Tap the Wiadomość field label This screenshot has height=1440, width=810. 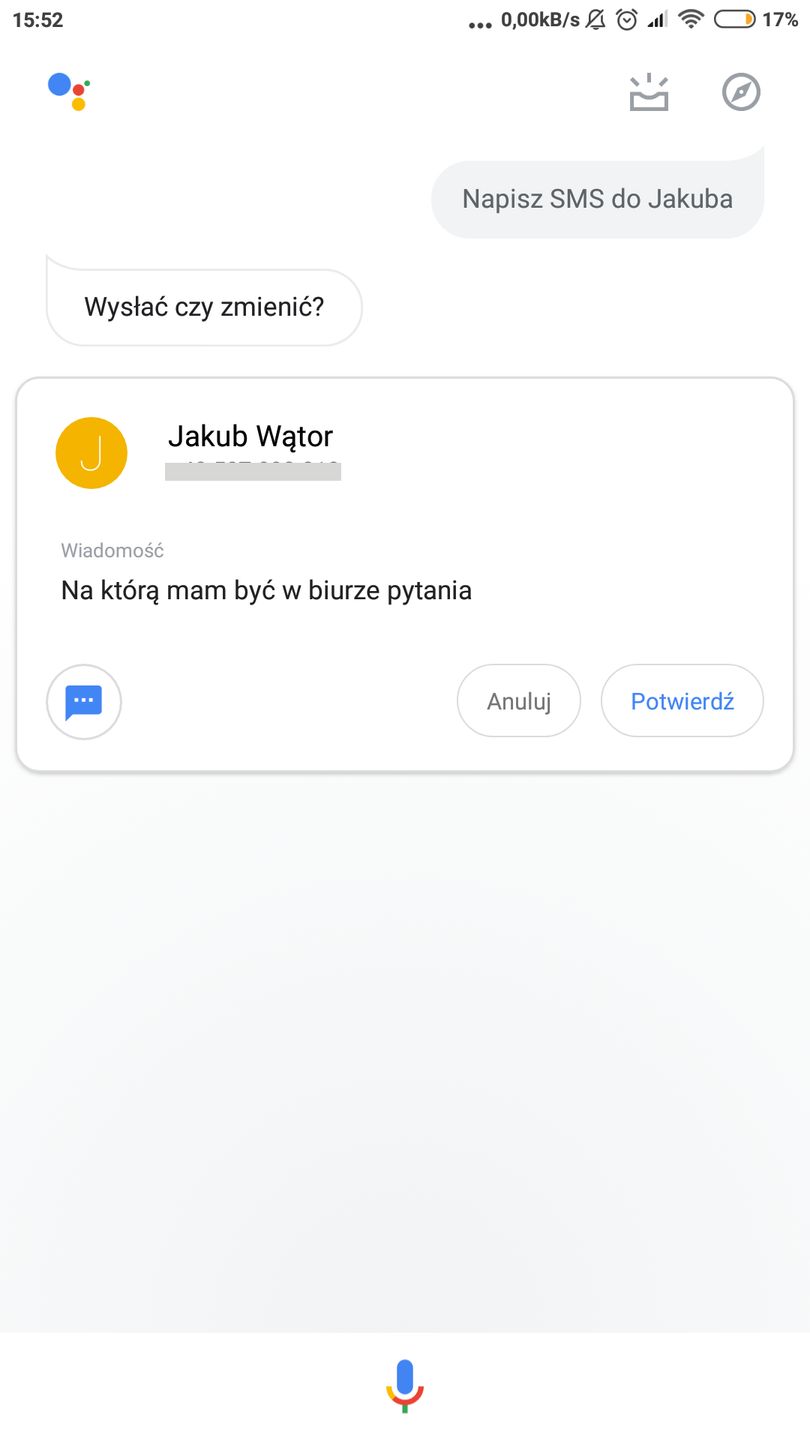(x=111, y=550)
